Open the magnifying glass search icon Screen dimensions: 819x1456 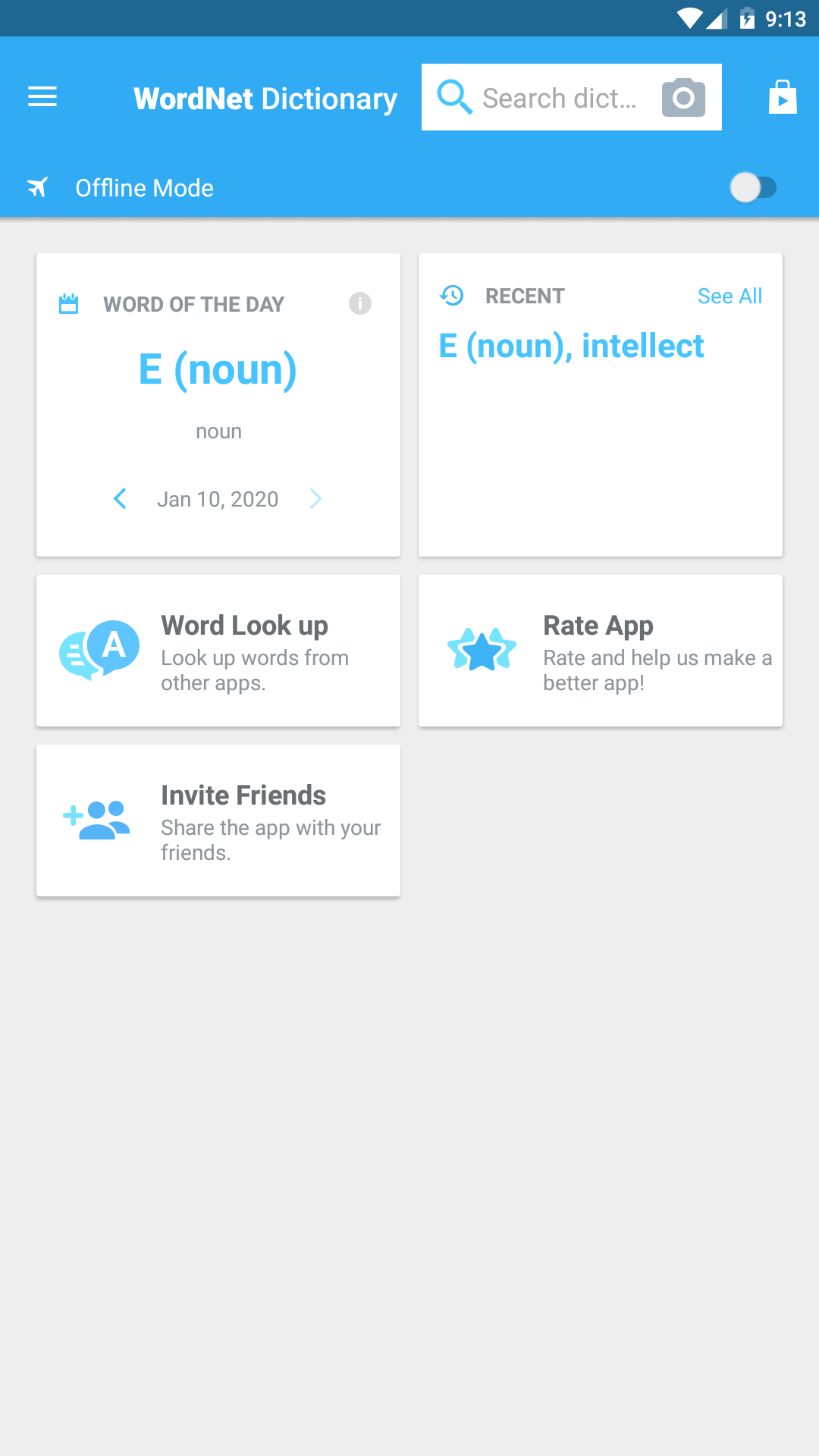pos(454,97)
